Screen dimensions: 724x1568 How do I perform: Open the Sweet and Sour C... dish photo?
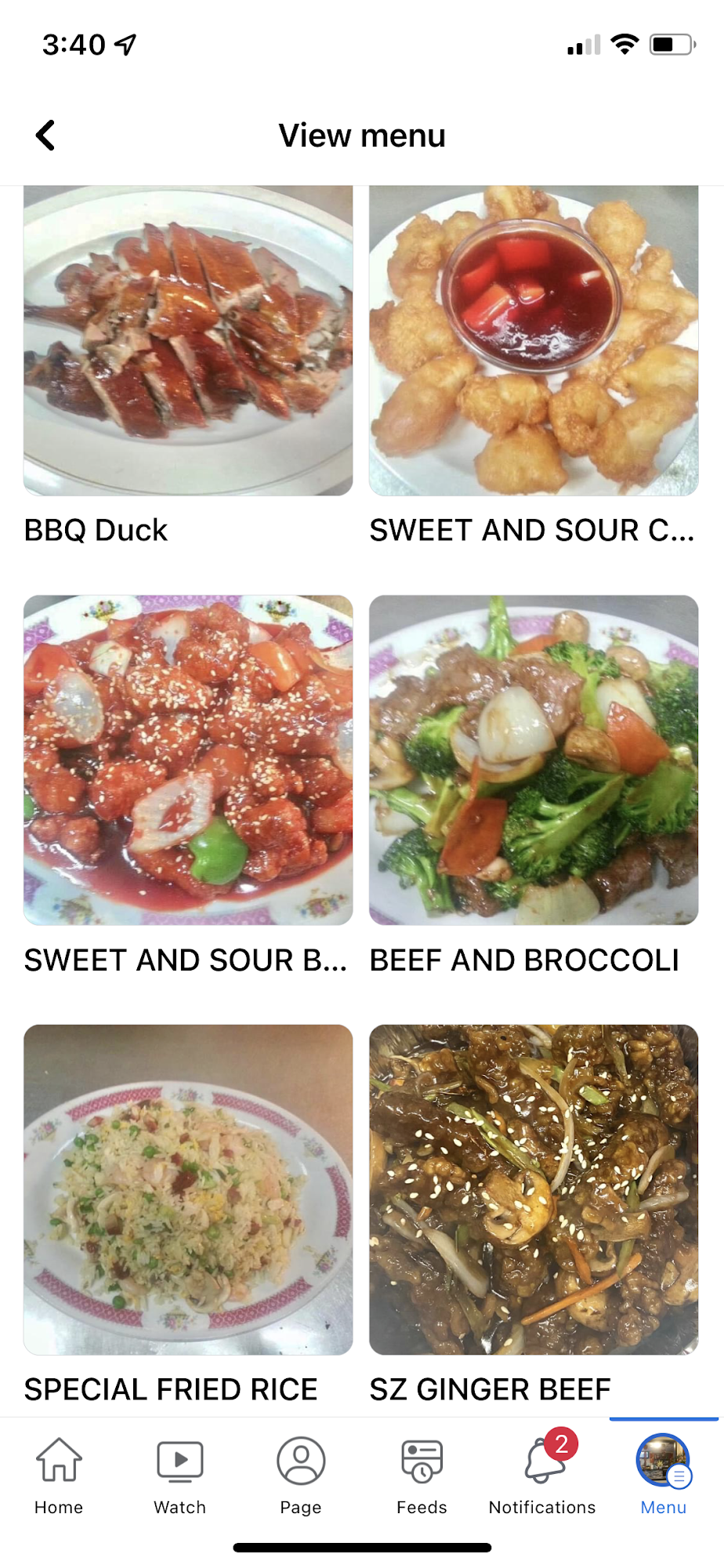pyautogui.click(x=534, y=340)
